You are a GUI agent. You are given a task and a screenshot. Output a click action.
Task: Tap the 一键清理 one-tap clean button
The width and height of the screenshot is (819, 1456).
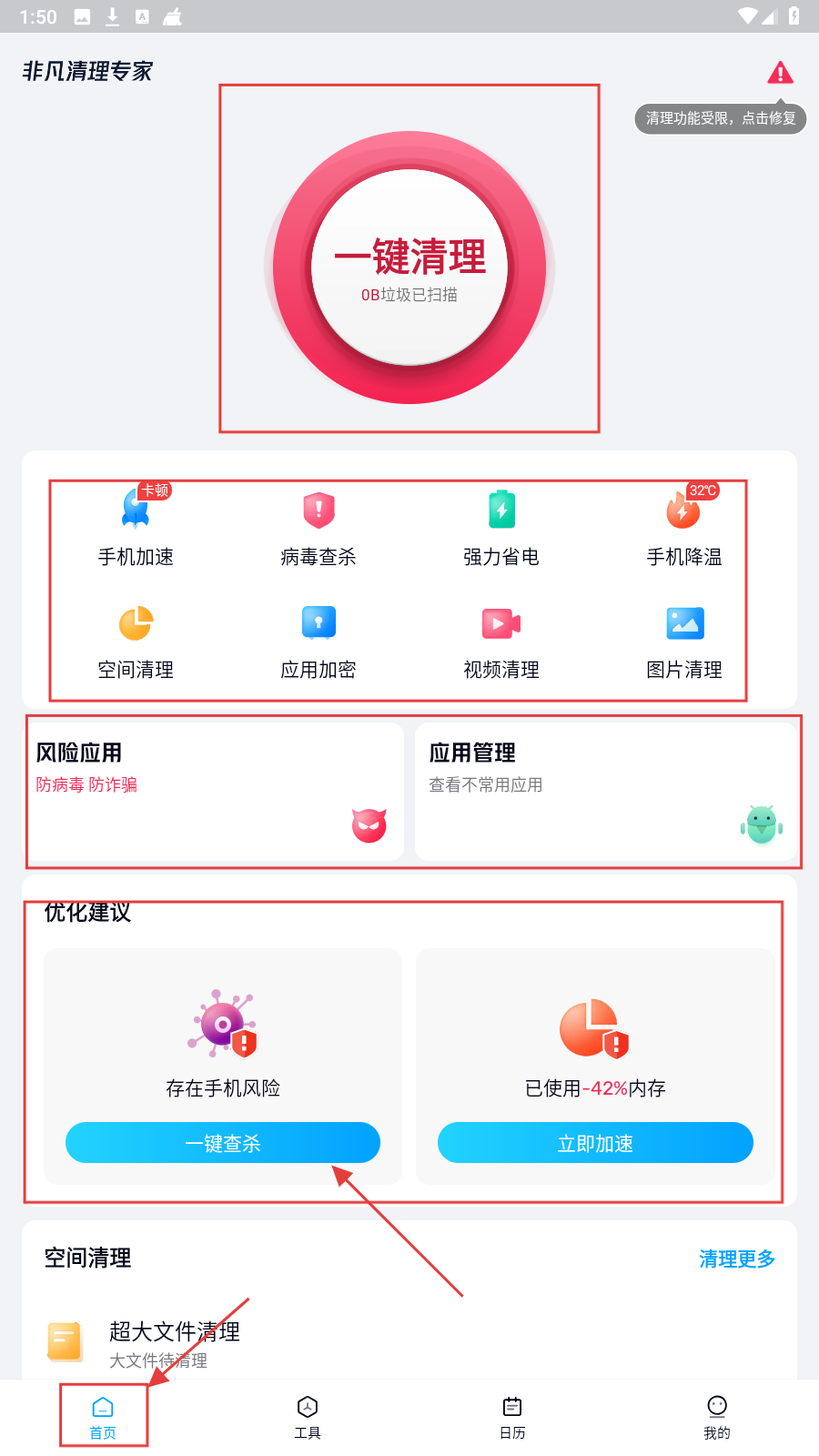pyautogui.click(x=409, y=268)
